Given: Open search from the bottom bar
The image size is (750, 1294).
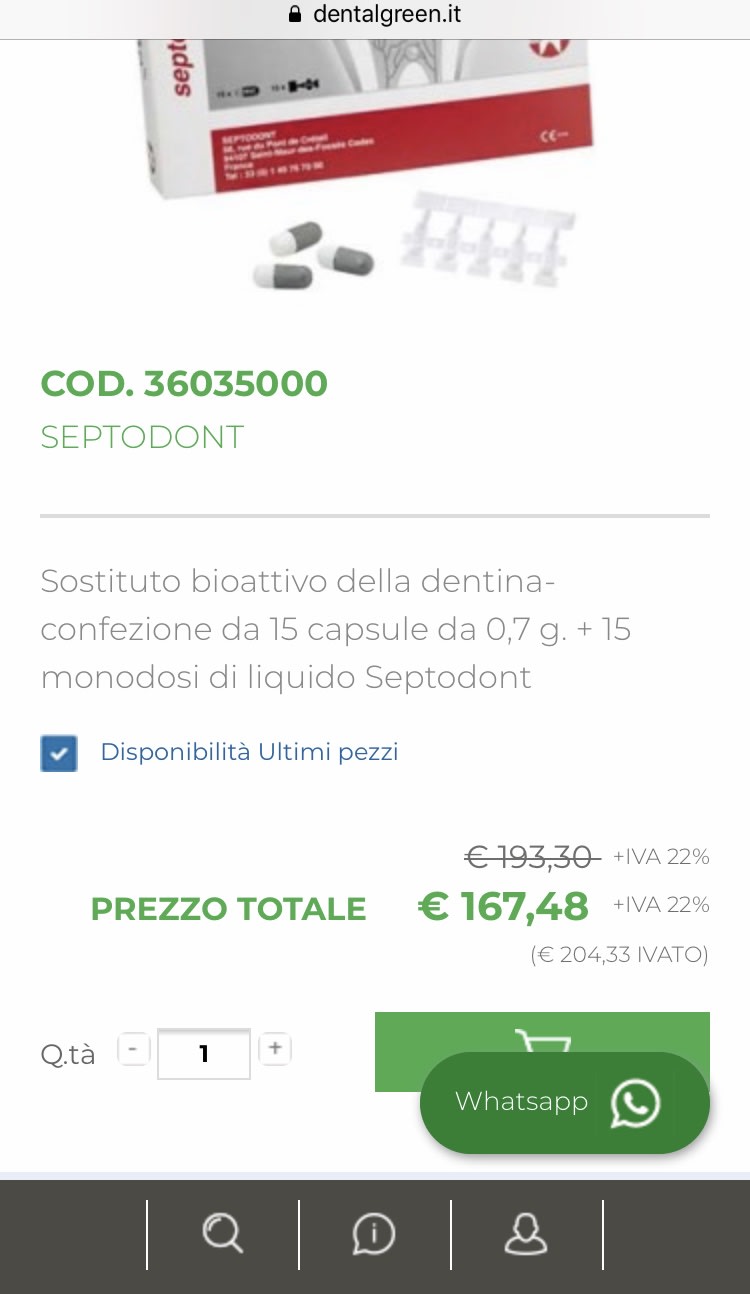Looking at the screenshot, I should pyautogui.click(x=222, y=1234).
